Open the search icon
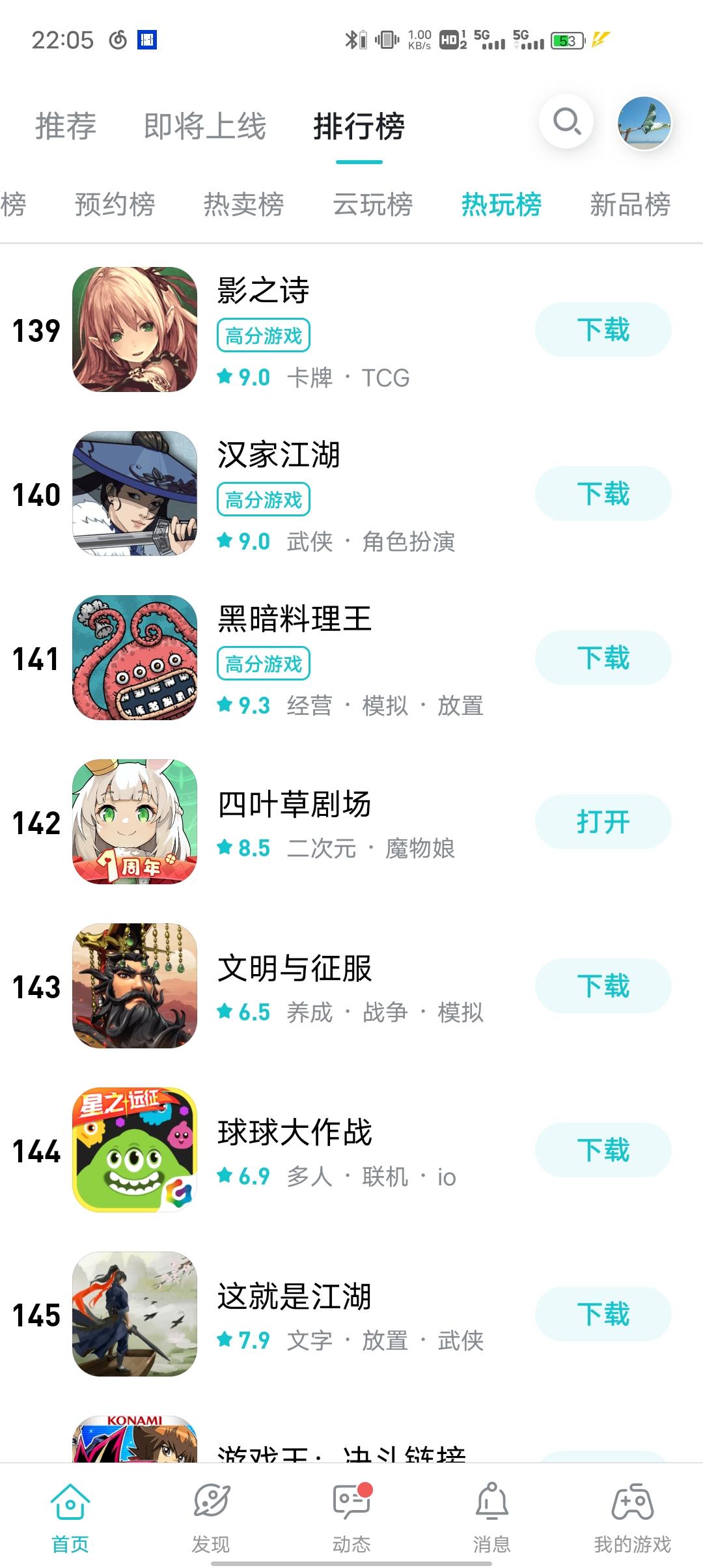This screenshot has width=703, height=1568. [x=566, y=122]
